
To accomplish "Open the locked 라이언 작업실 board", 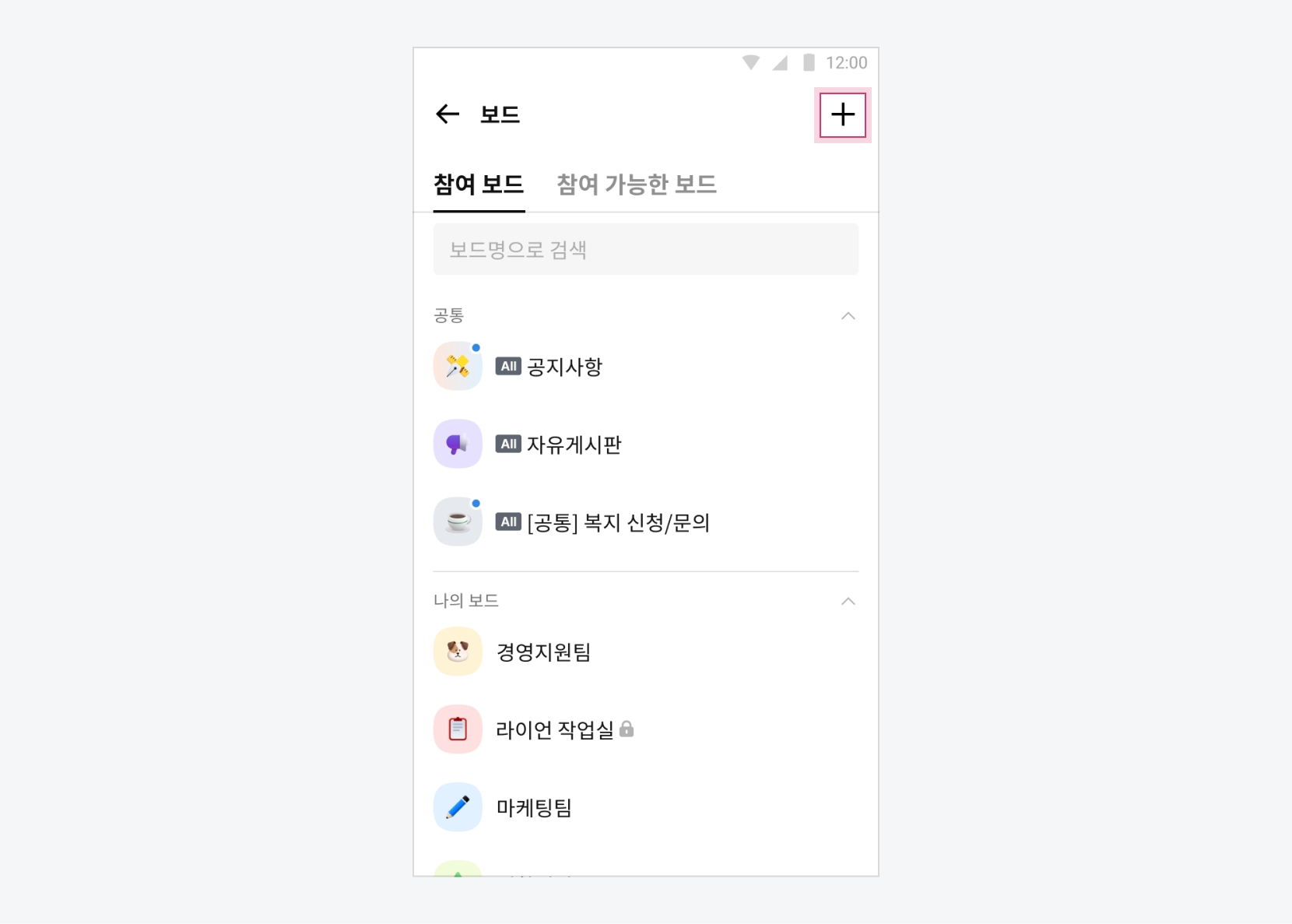I will tap(554, 730).
